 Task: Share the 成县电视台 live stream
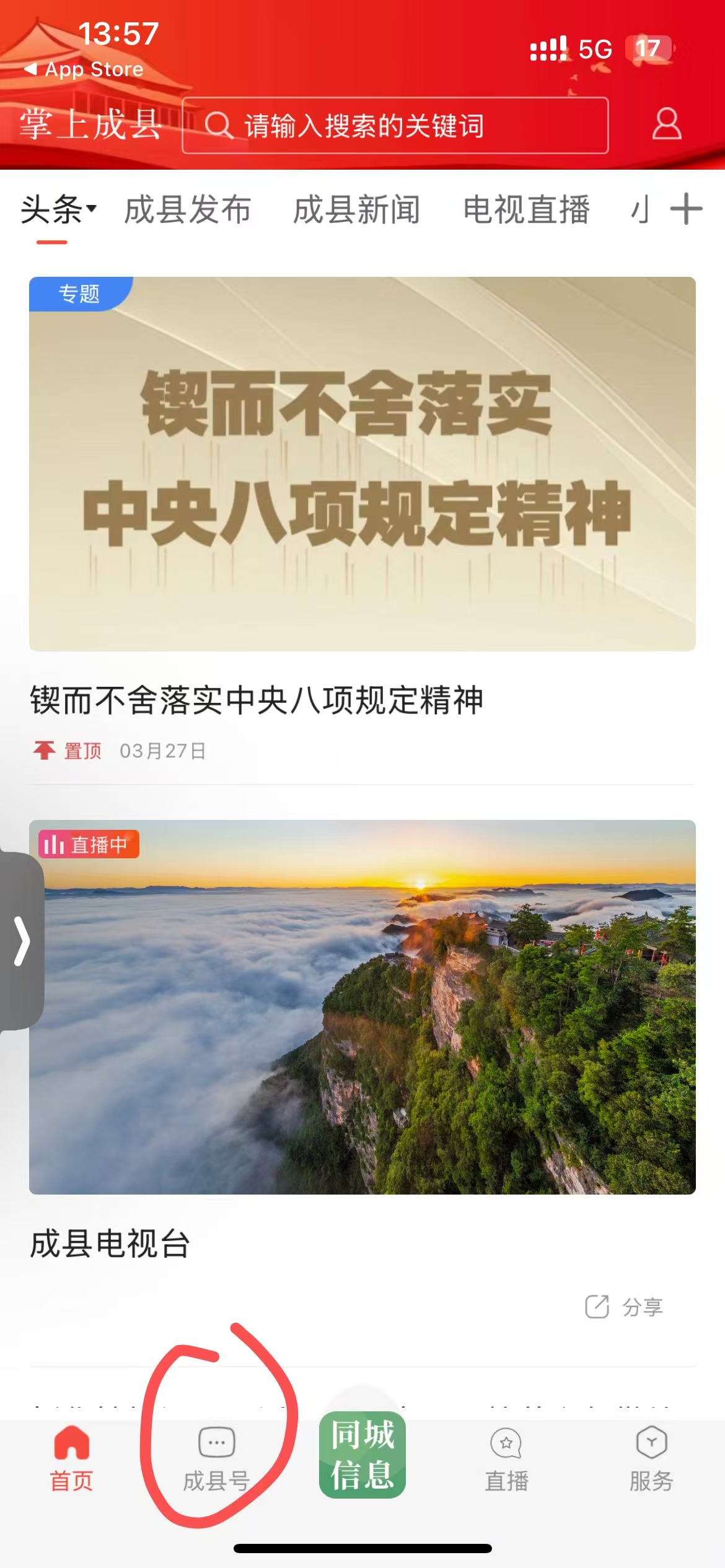pos(625,1307)
